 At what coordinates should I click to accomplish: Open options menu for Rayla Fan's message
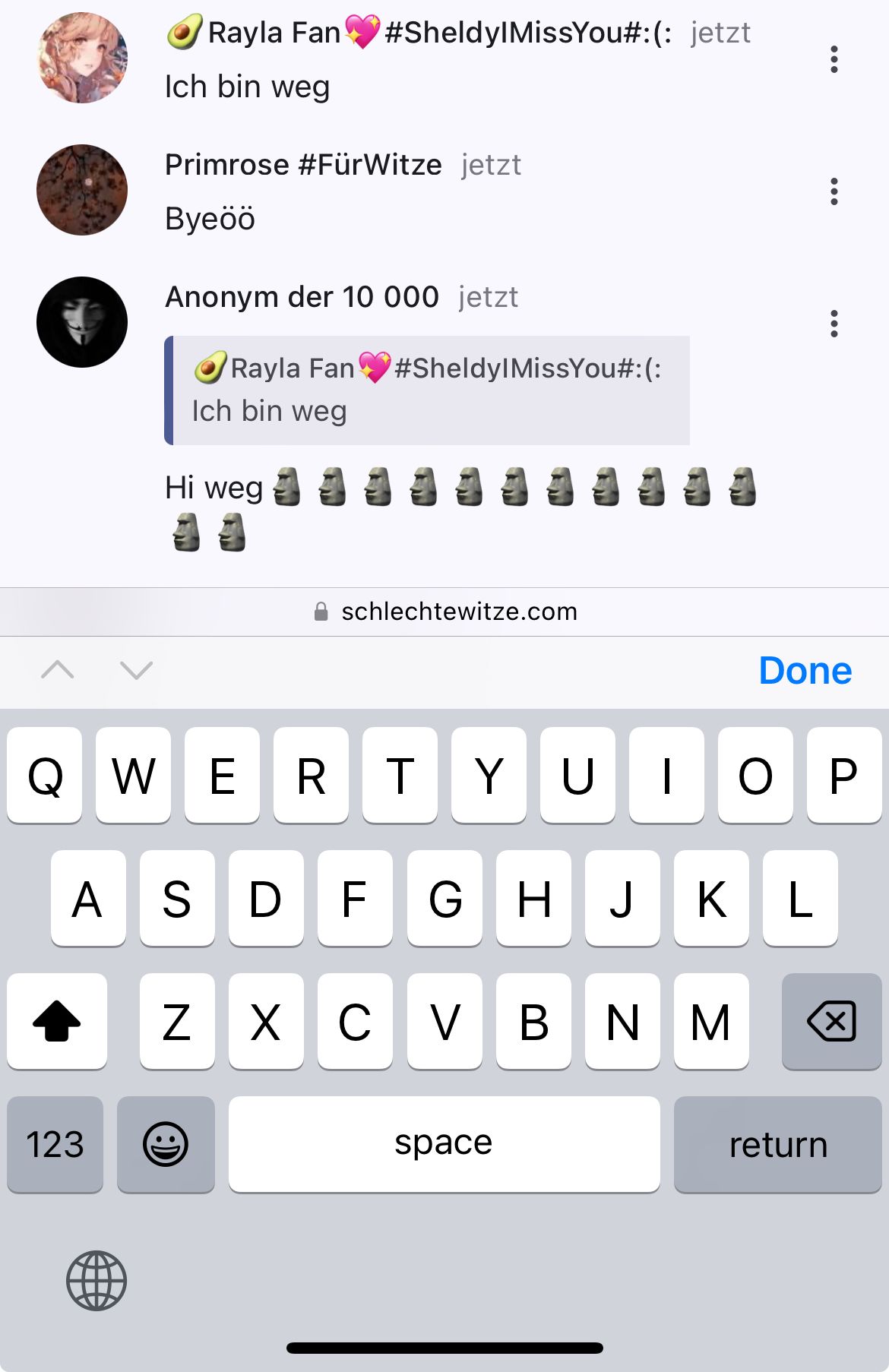834,59
